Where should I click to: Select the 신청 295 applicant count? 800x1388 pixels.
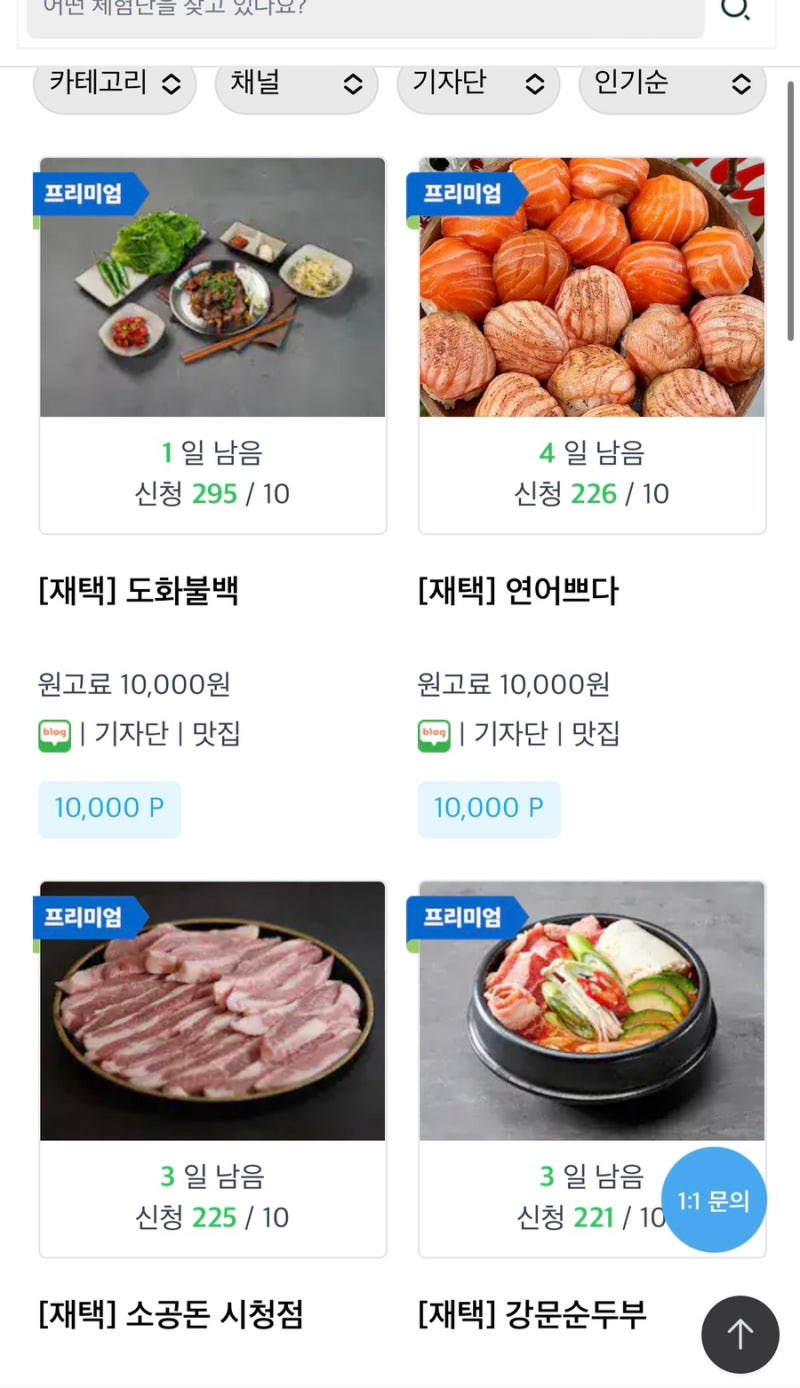click(x=213, y=493)
